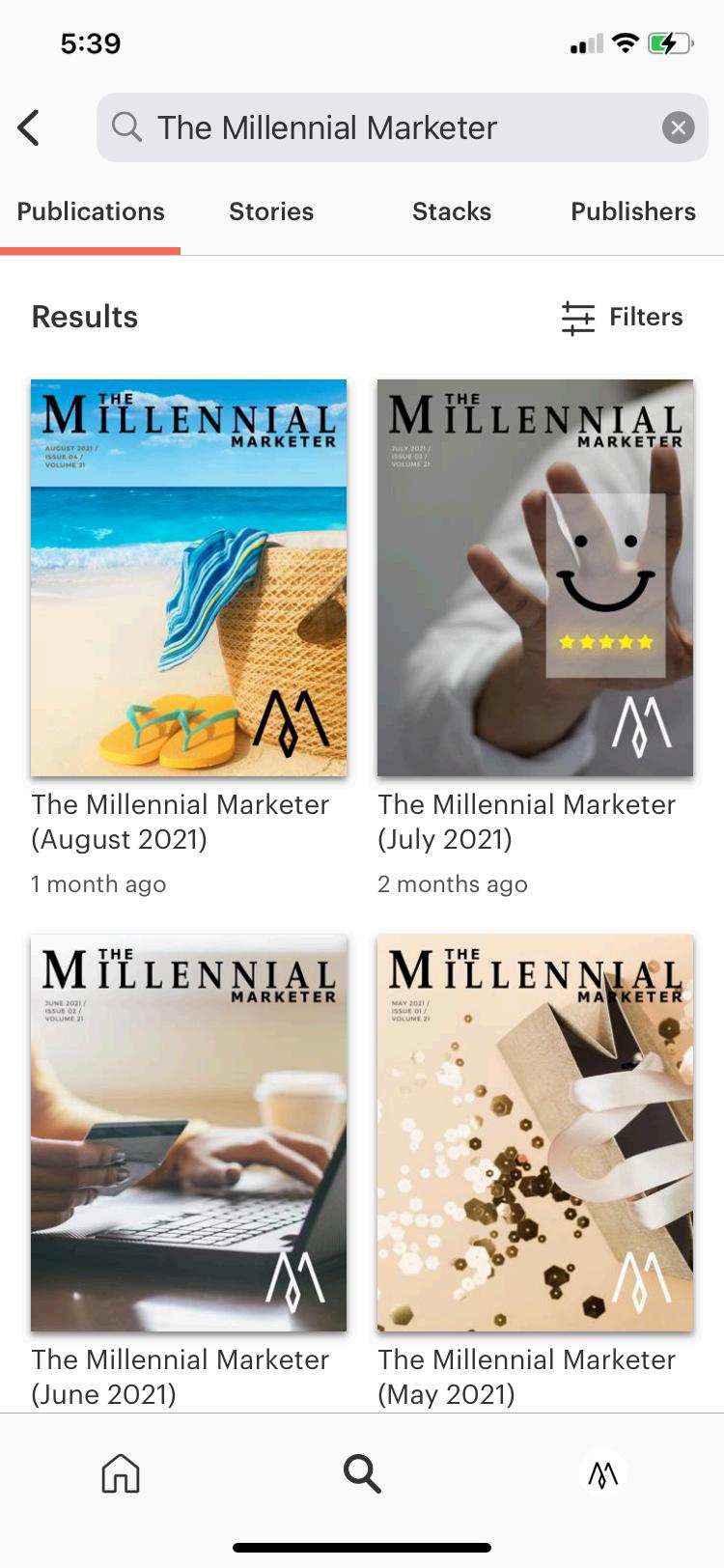
Task: Switch to the Stories tab
Action: tap(271, 211)
